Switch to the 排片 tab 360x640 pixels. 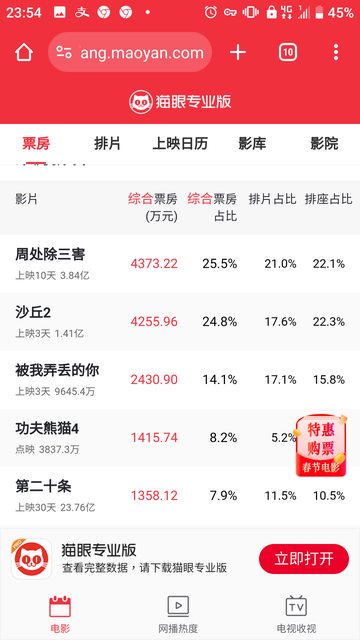click(x=107, y=144)
